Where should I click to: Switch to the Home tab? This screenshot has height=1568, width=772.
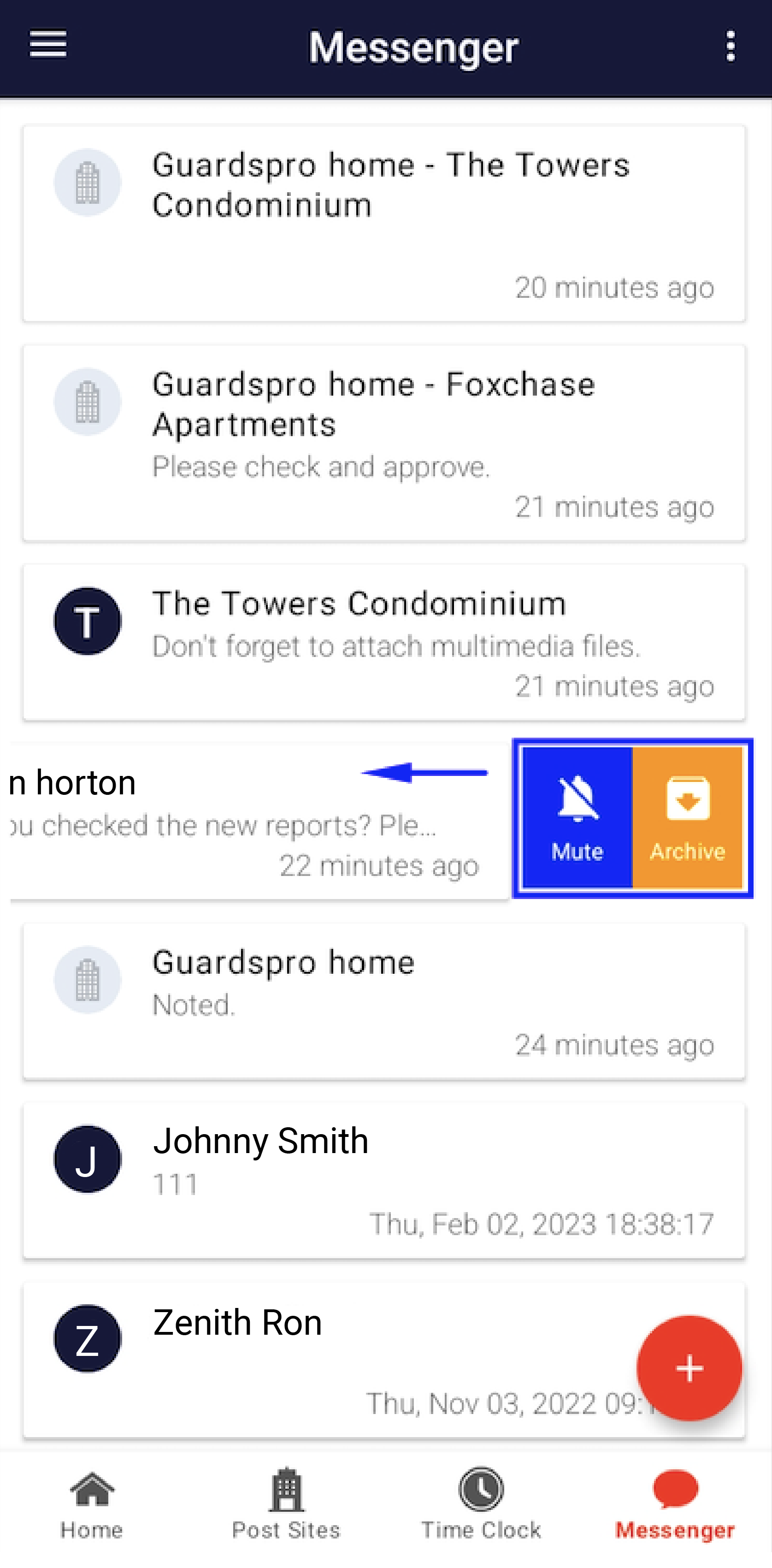tap(92, 1502)
